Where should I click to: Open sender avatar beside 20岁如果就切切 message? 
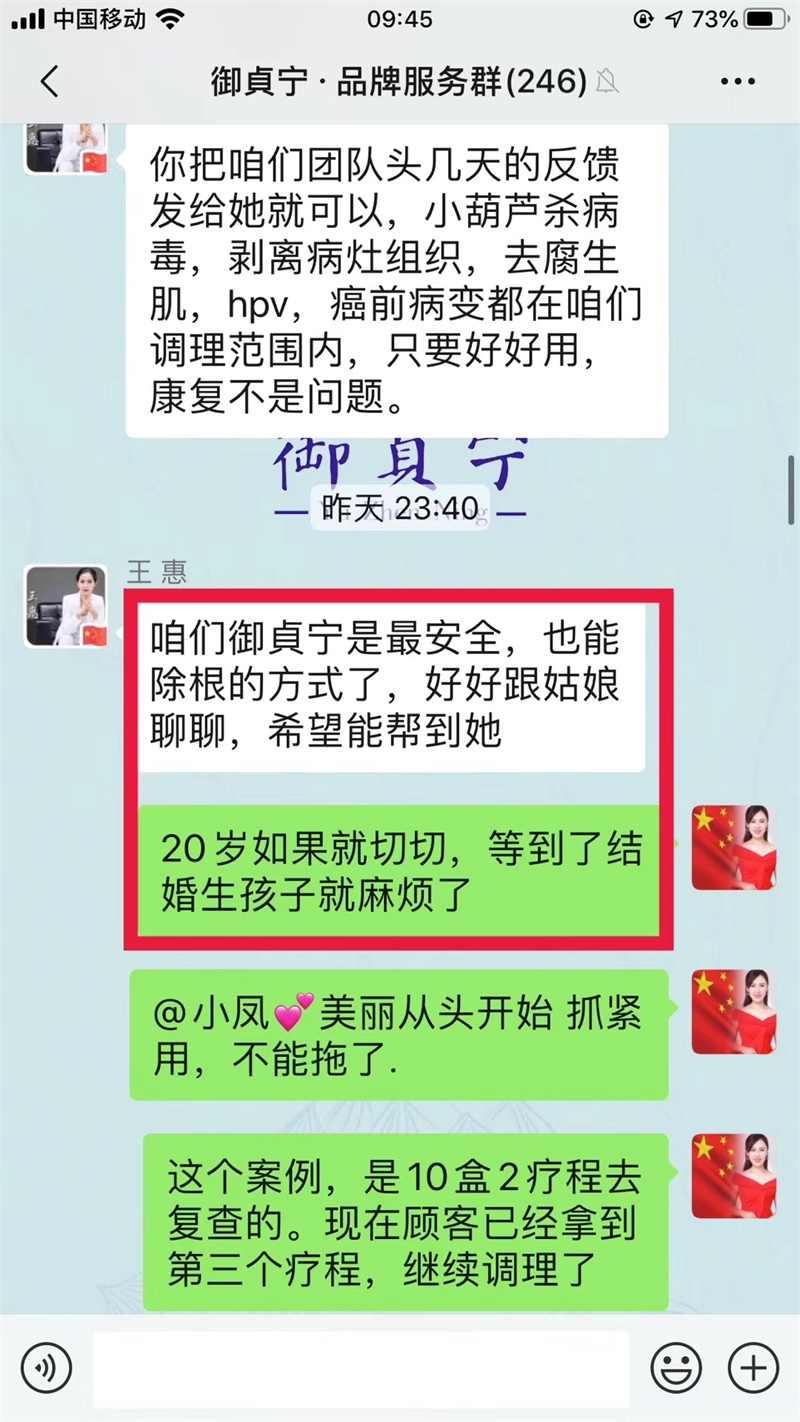point(734,847)
